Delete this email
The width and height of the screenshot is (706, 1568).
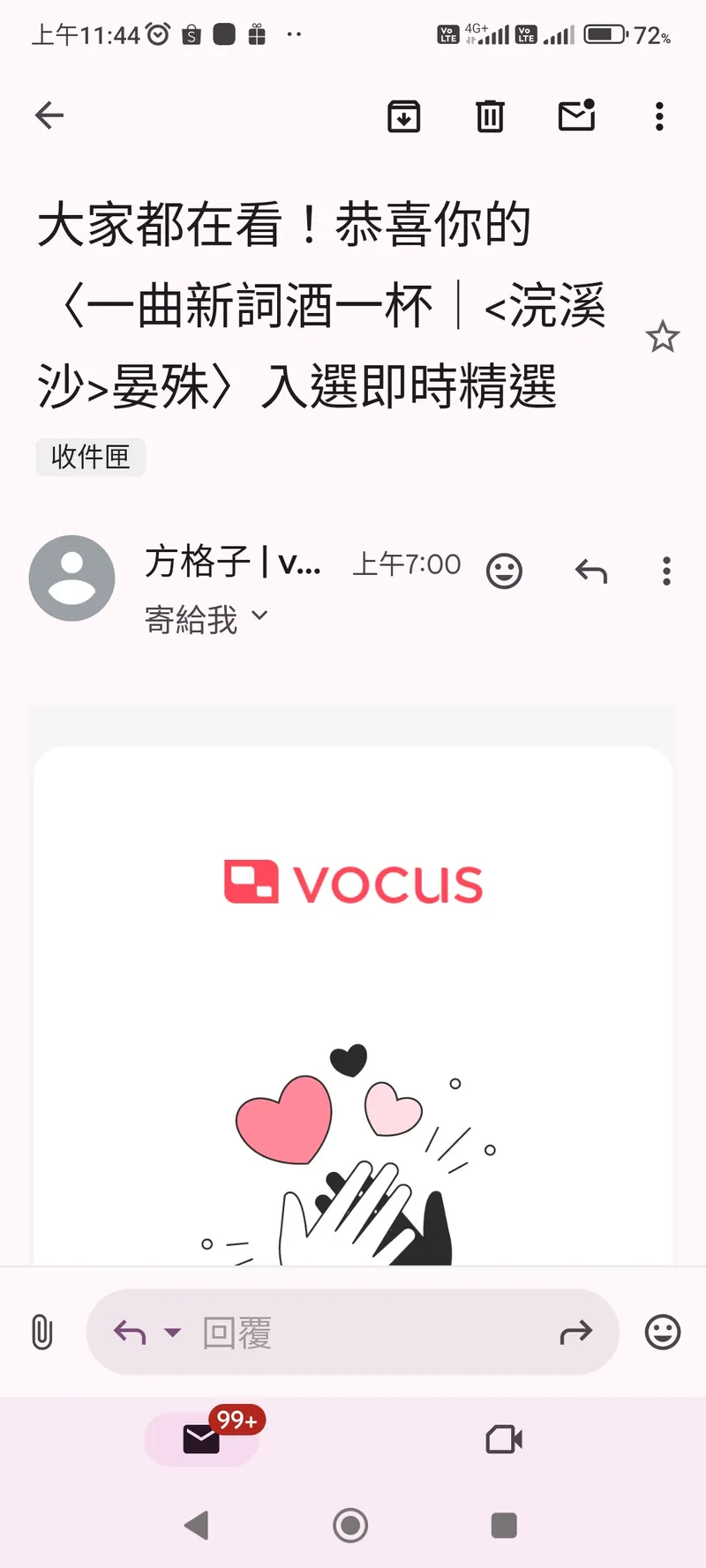click(x=490, y=116)
